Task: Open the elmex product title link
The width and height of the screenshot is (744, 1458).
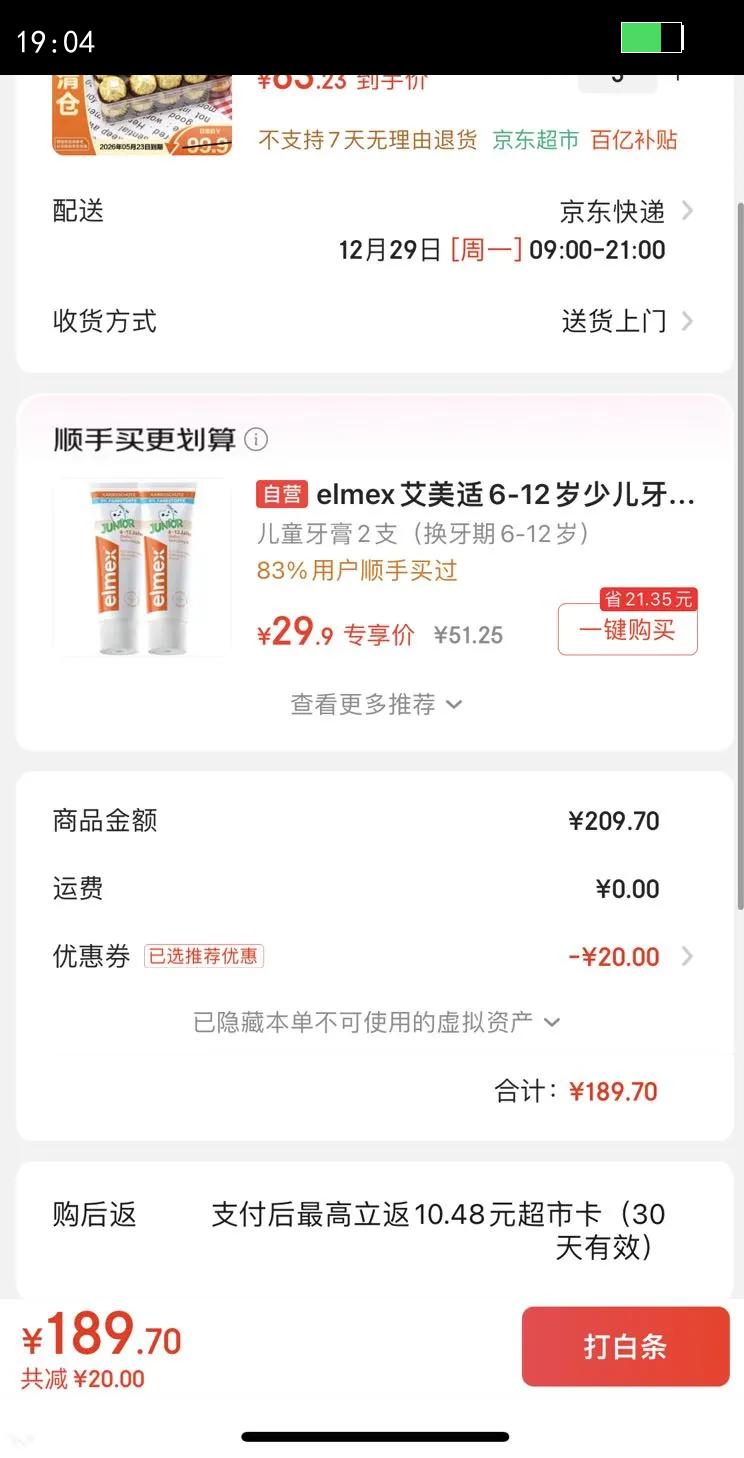Action: click(500, 494)
